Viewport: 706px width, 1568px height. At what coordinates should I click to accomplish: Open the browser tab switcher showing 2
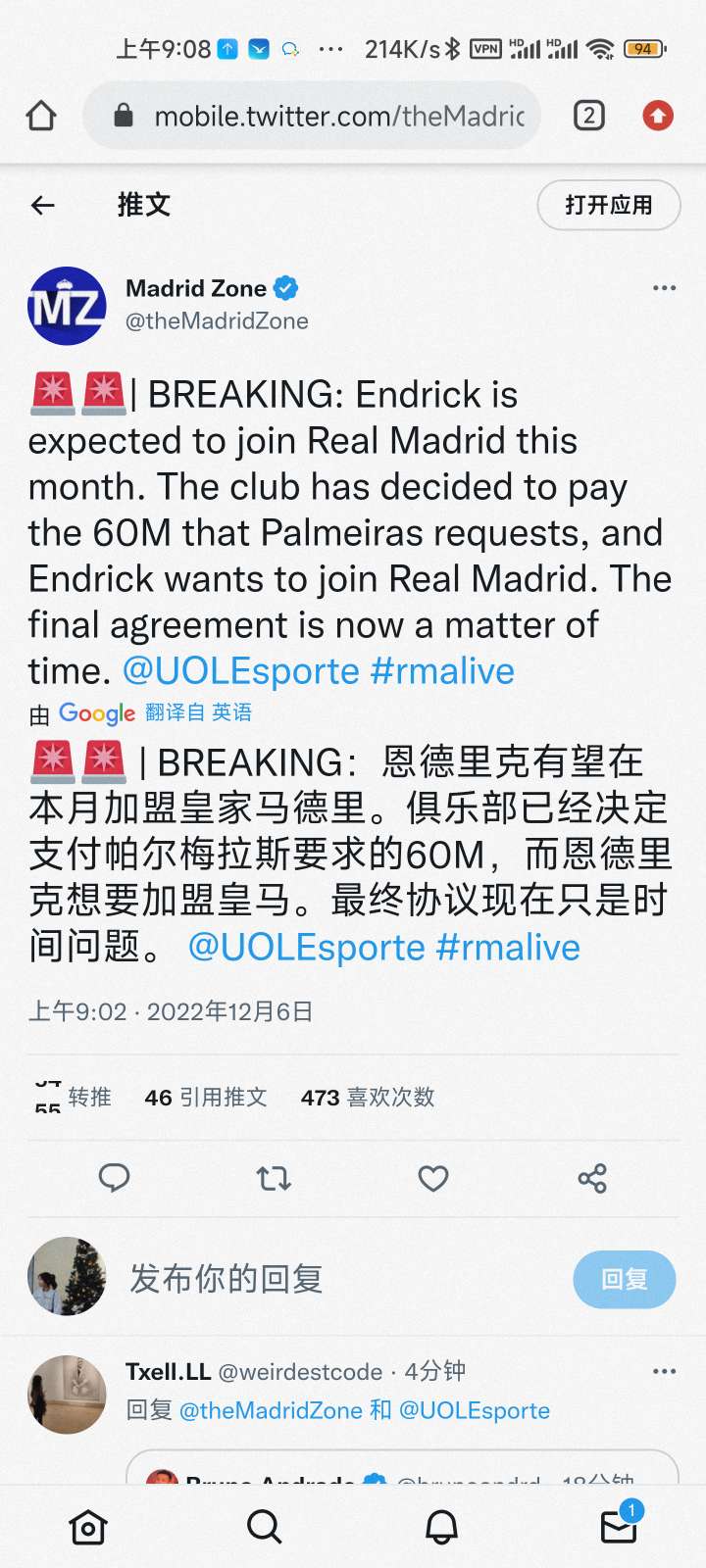click(x=588, y=117)
